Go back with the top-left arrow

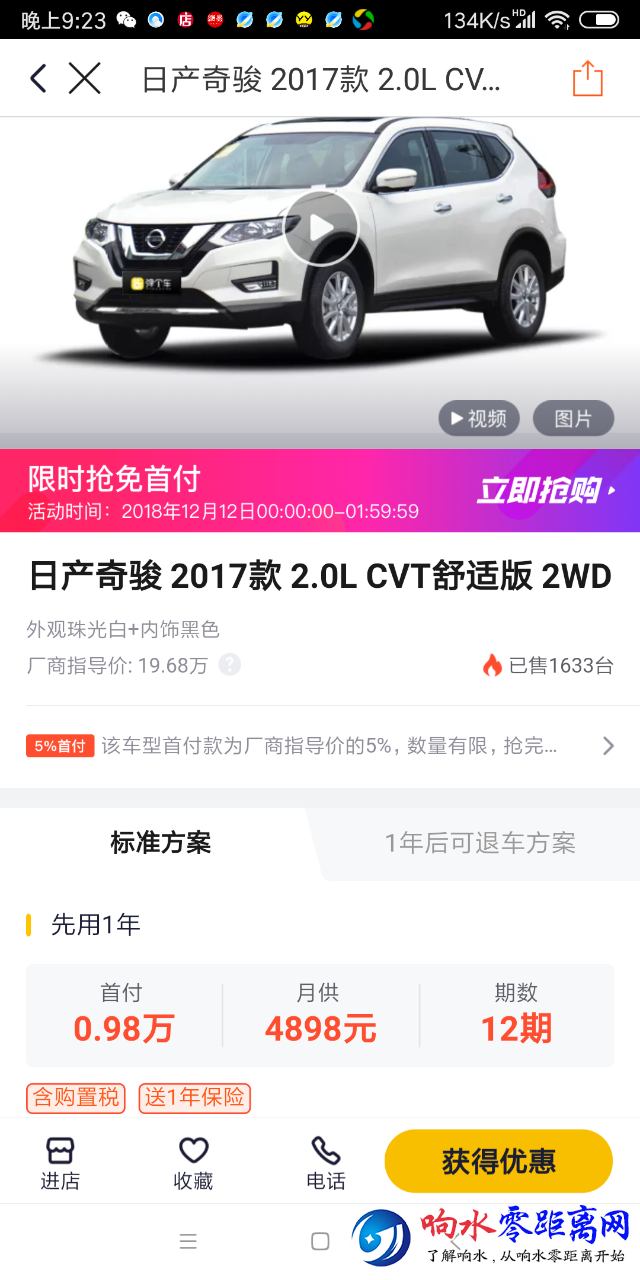tap(38, 78)
